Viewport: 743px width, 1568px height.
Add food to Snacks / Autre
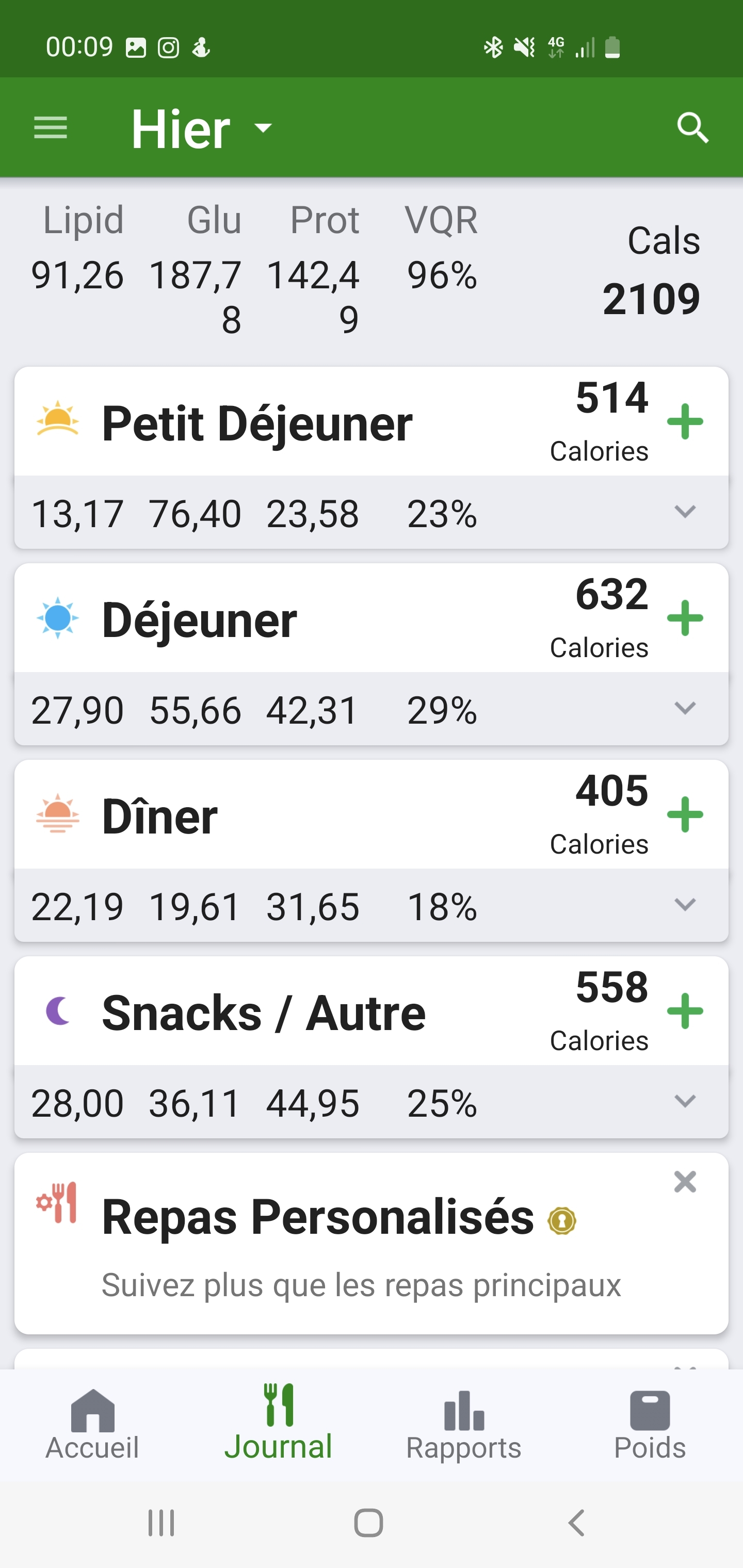pos(685,1011)
